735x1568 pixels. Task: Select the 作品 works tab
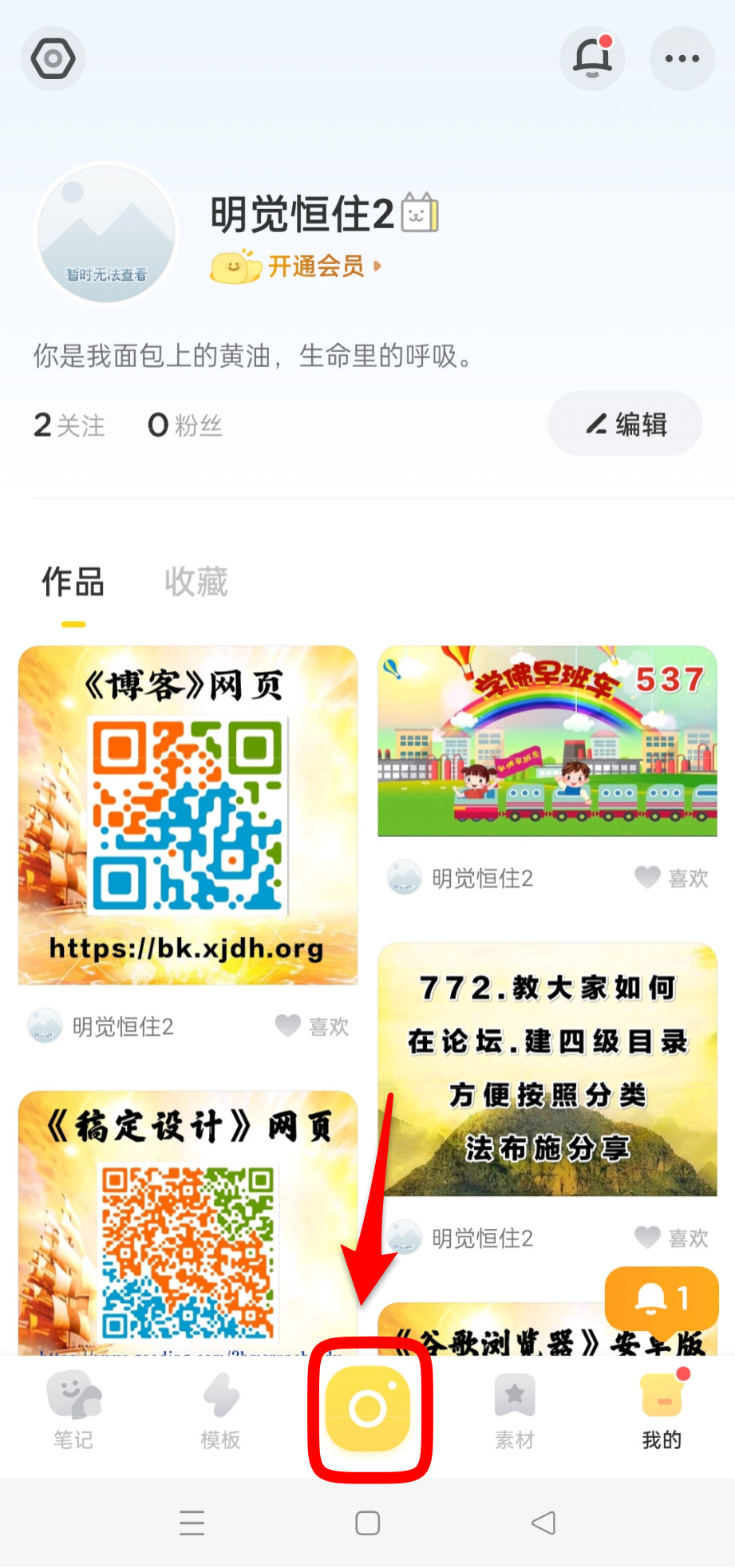73,582
